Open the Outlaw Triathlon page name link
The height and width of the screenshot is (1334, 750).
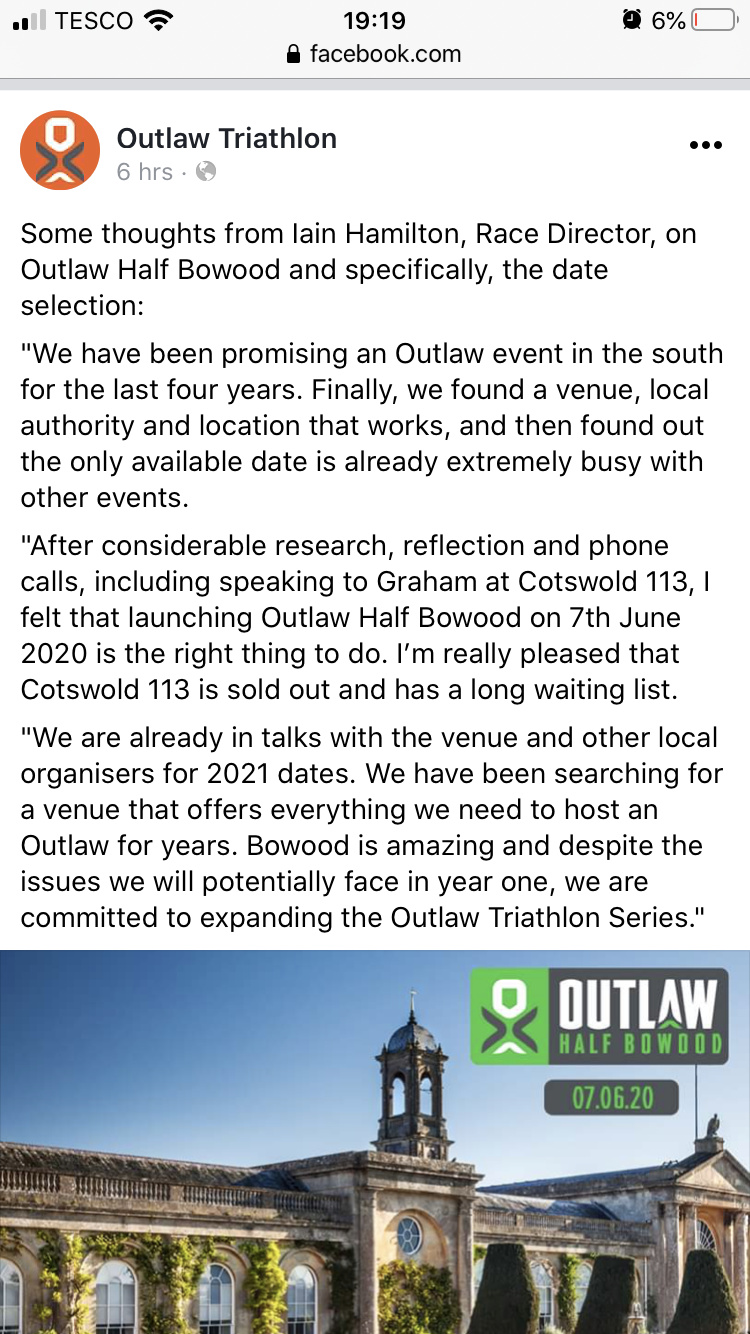click(x=227, y=138)
